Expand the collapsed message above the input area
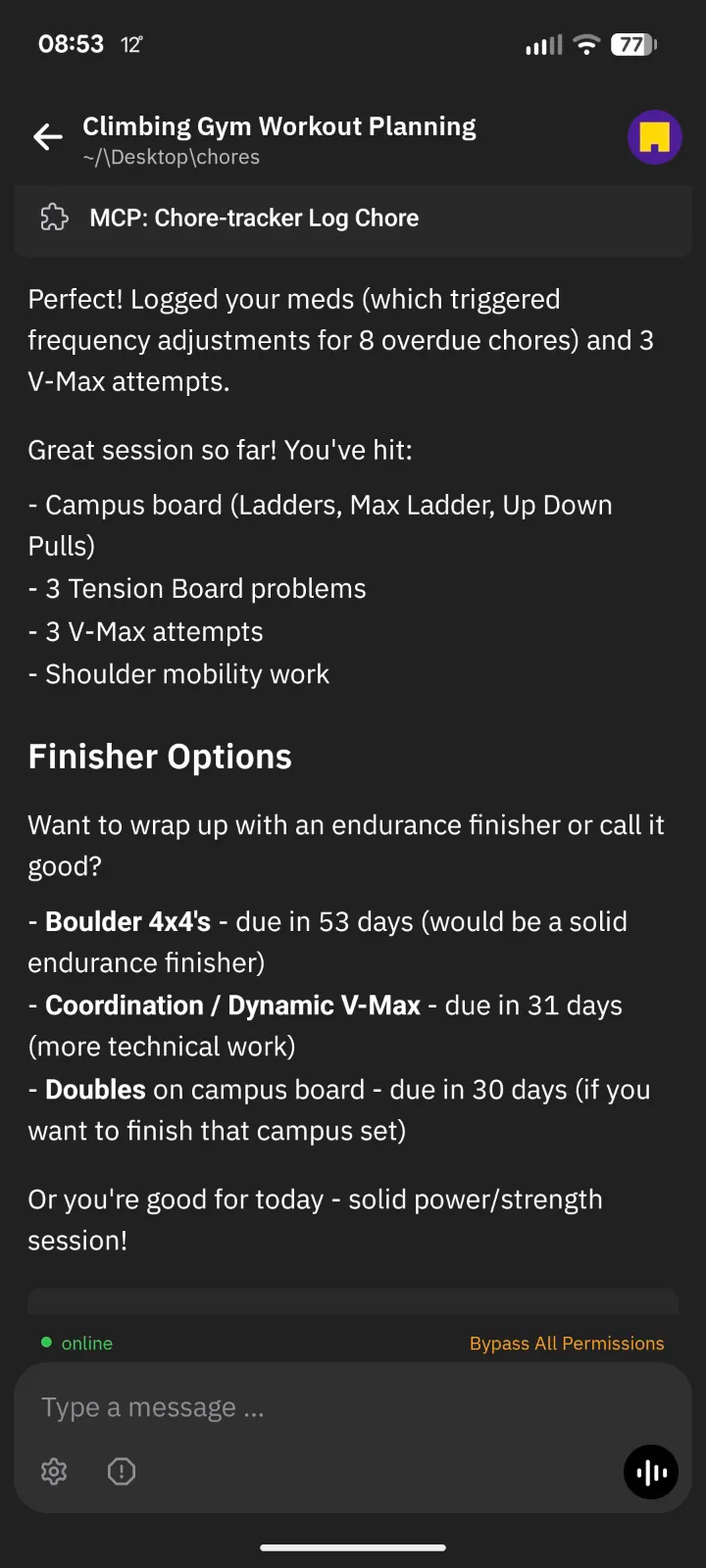This screenshot has height=1568, width=706. (353, 1300)
